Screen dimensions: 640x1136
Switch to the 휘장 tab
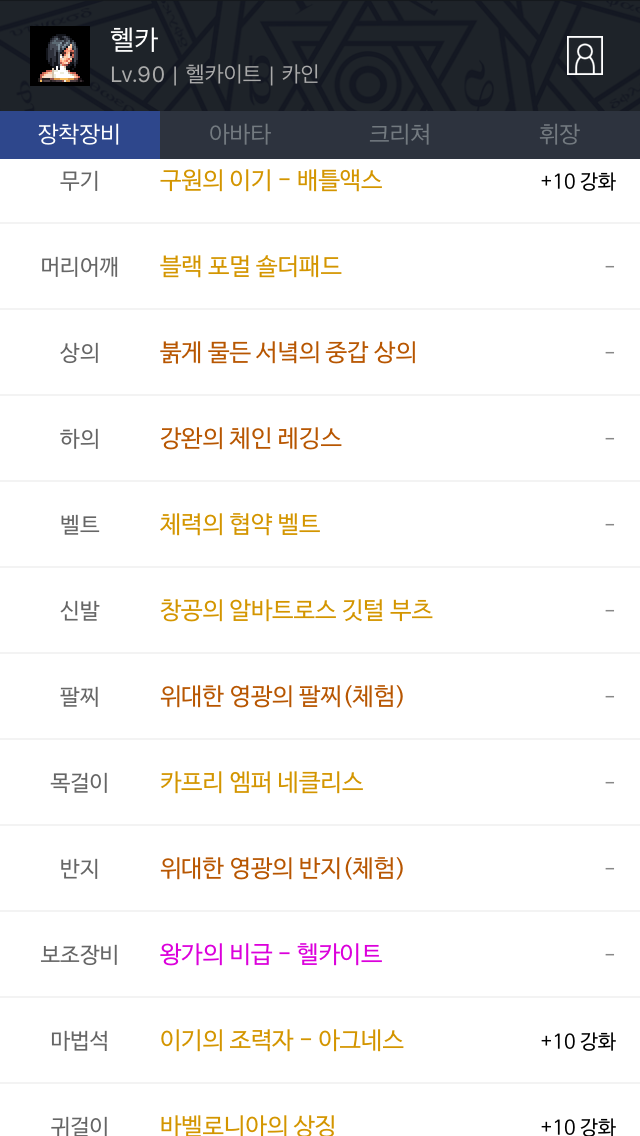(560, 135)
